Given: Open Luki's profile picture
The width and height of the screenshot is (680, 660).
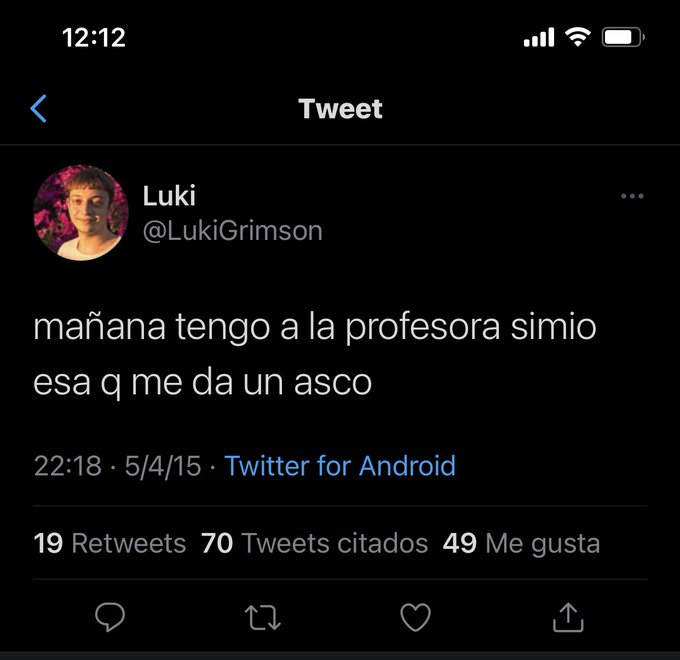Looking at the screenshot, I should click(x=80, y=212).
